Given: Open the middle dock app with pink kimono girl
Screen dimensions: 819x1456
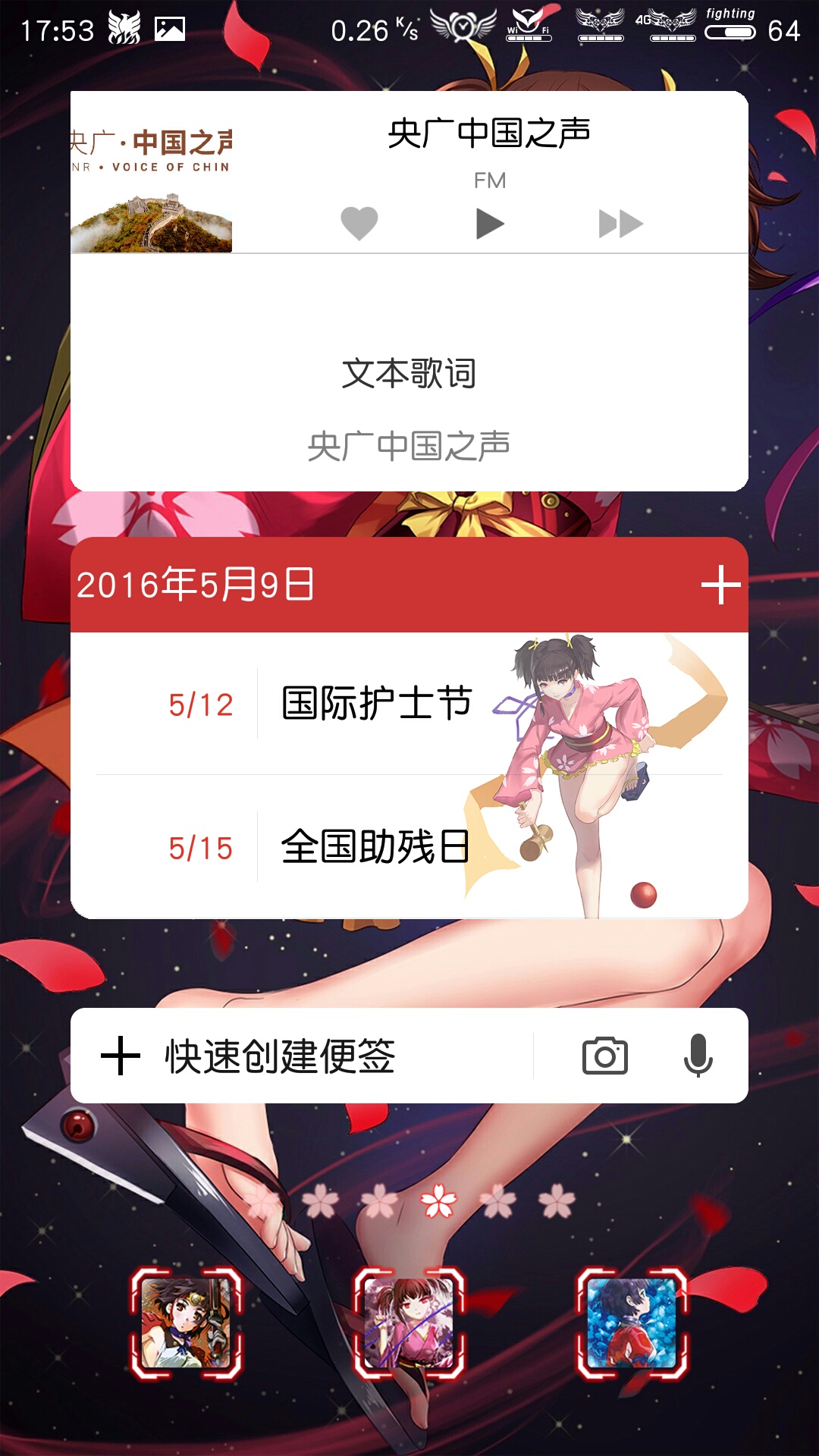Looking at the screenshot, I should (x=409, y=1323).
